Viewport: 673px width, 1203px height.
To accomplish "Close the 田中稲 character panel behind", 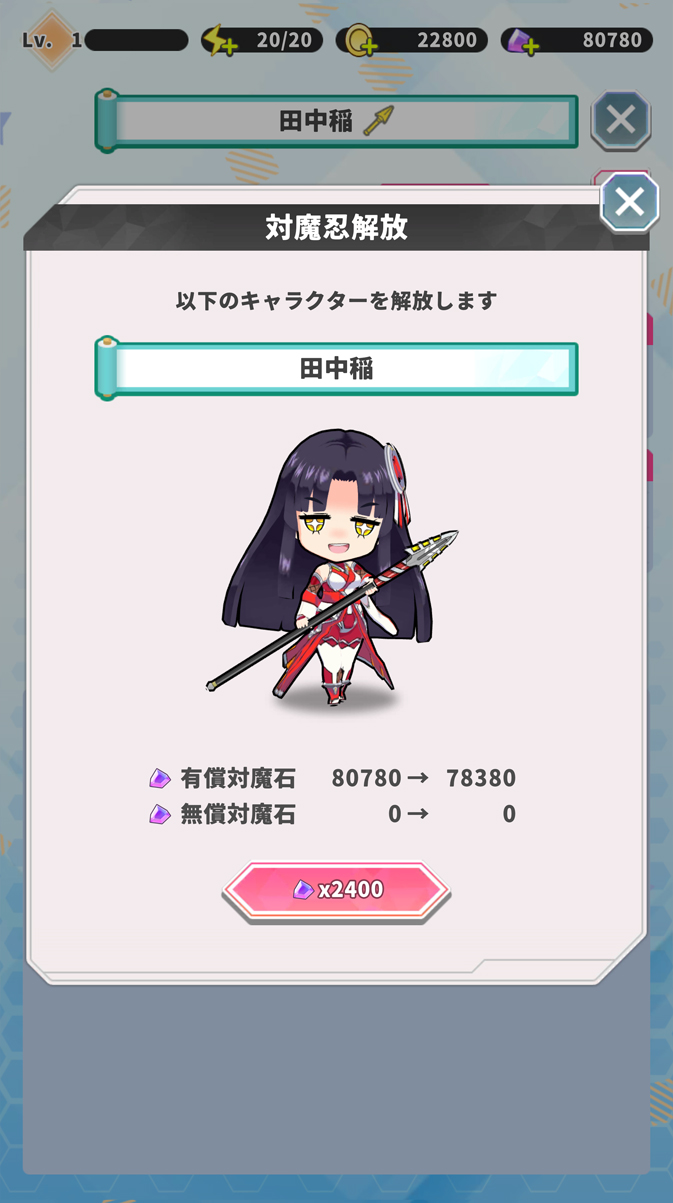I will click(620, 121).
